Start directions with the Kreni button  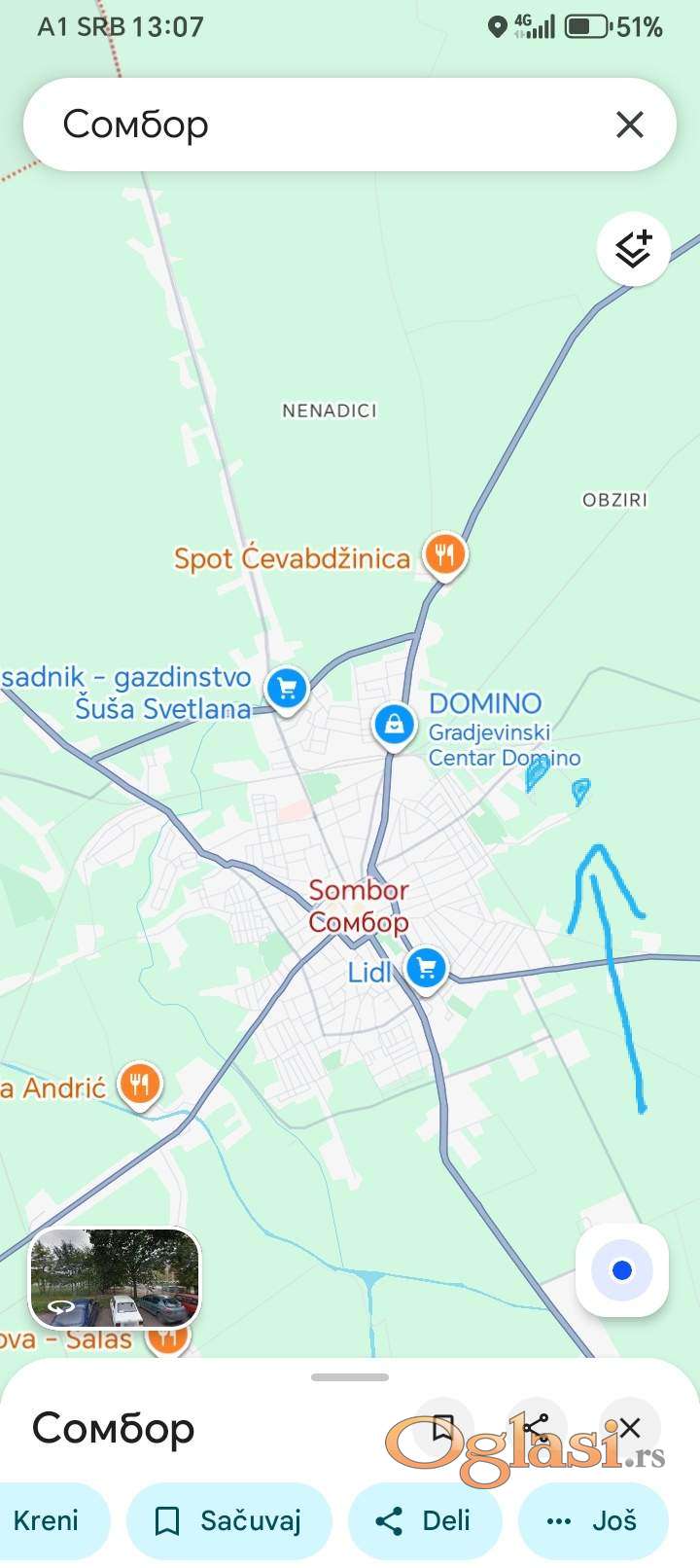click(47, 1520)
